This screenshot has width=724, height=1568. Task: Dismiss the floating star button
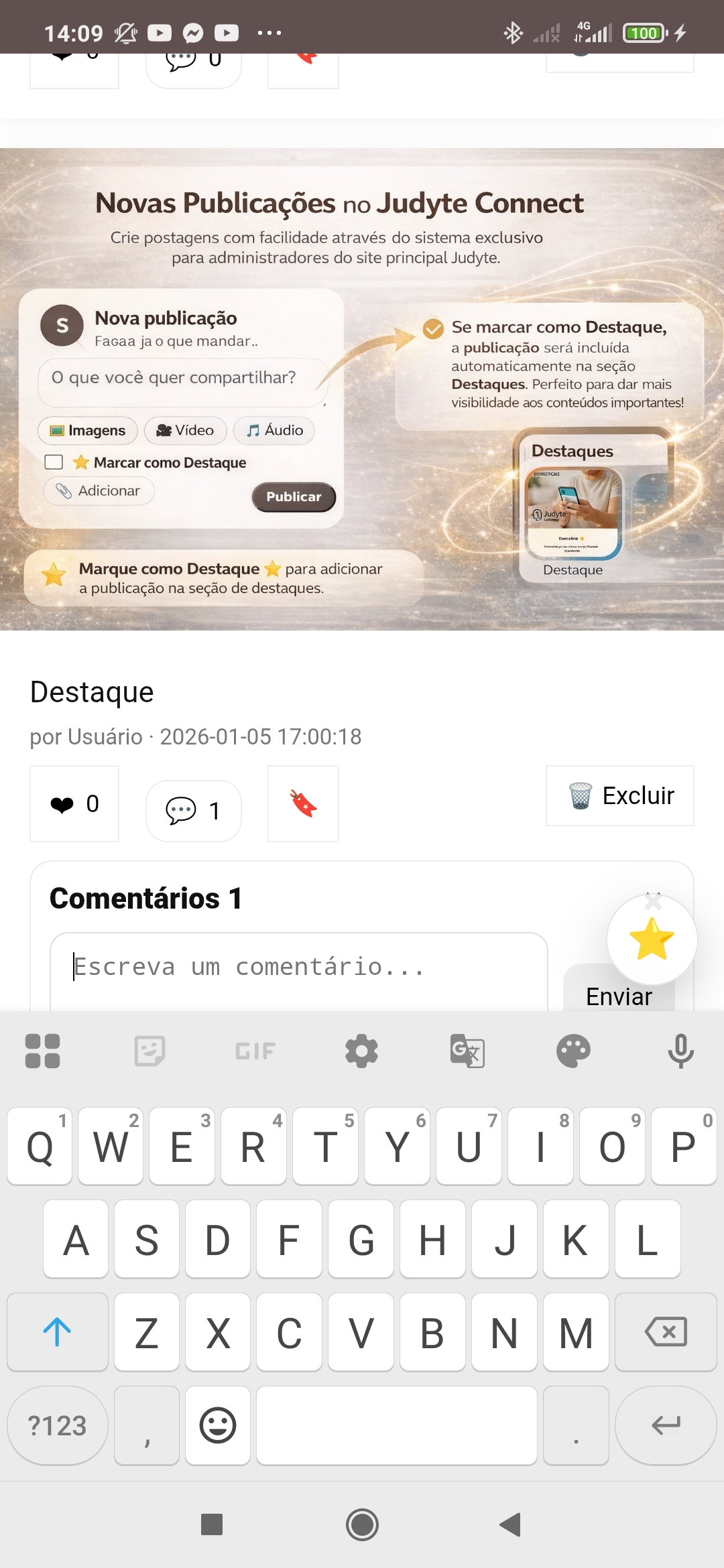(x=653, y=902)
